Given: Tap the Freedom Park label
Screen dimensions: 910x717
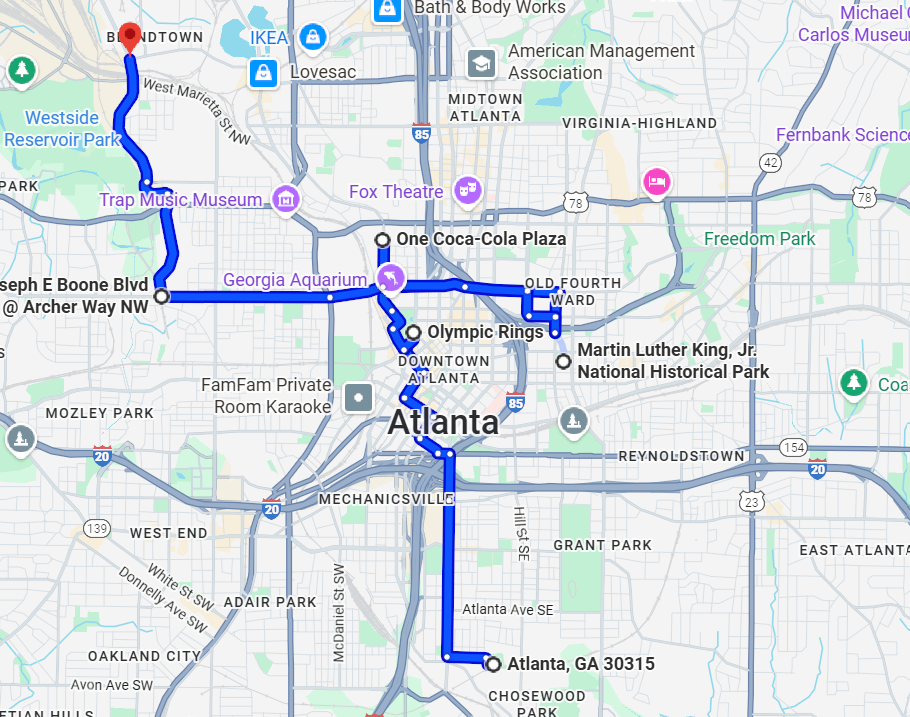Looking at the screenshot, I should click(759, 238).
